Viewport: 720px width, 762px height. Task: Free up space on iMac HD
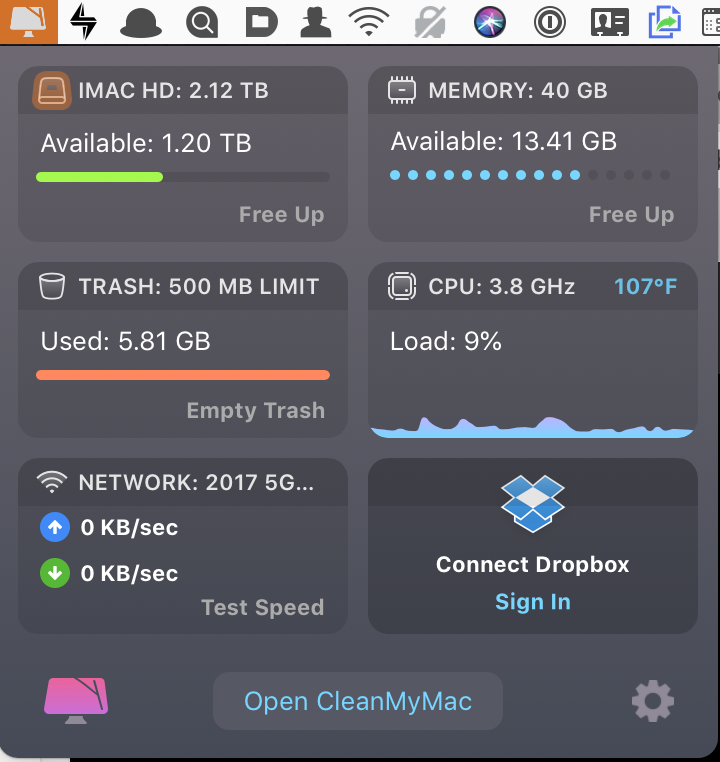tap(281, 214)
